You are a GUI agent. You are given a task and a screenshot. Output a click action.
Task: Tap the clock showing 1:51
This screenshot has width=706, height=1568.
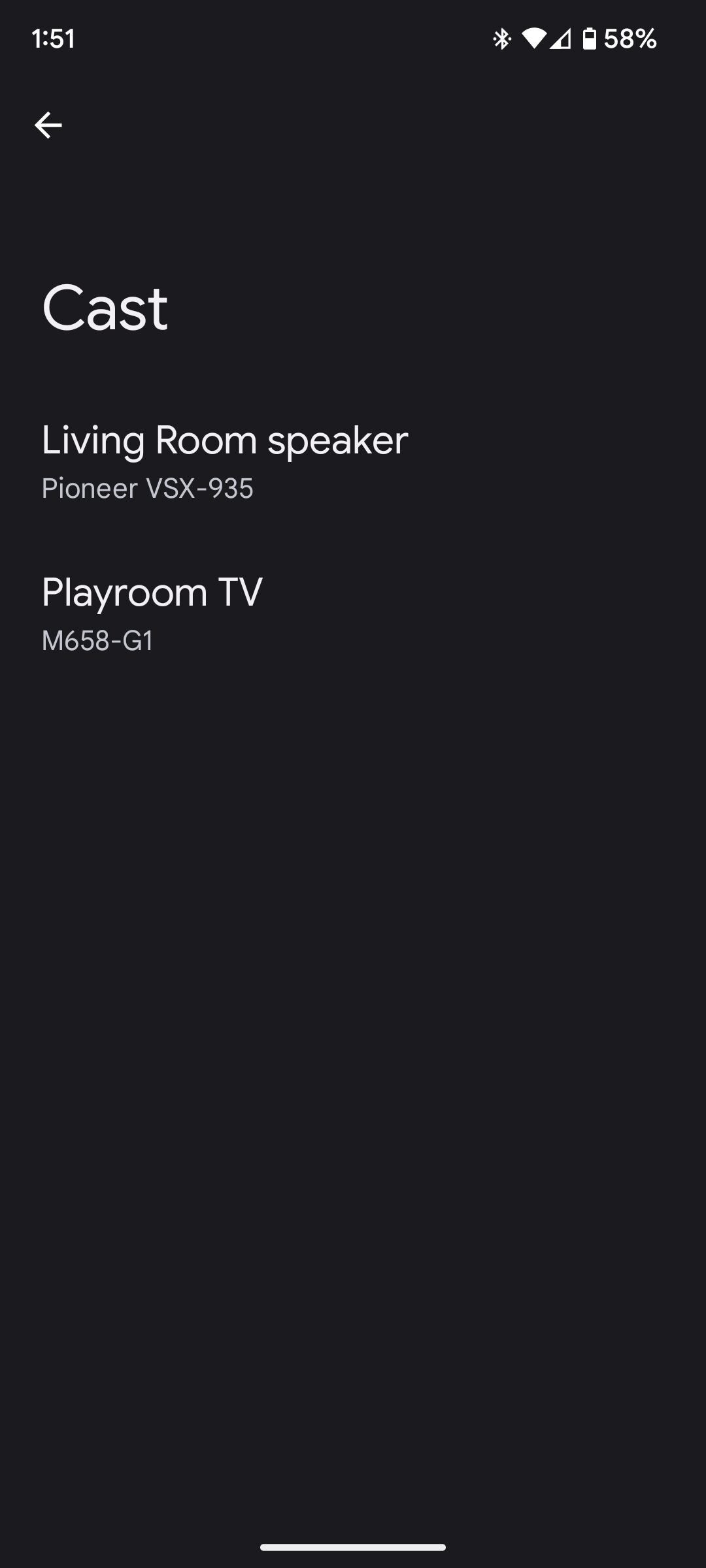coord(52,39)
